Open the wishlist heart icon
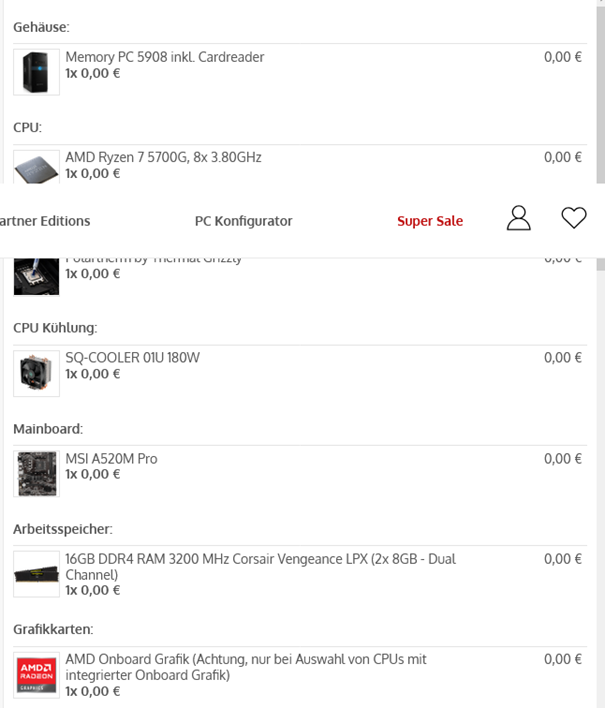The width and height of the screenshot is (605, 708). [573, 218]
